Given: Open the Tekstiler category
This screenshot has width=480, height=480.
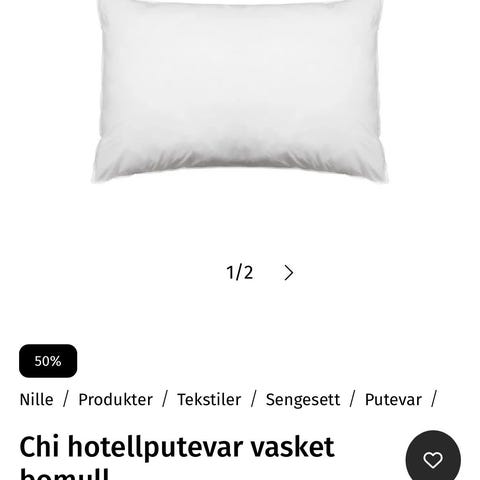Looking at the screenshot, I should (209, 399).
